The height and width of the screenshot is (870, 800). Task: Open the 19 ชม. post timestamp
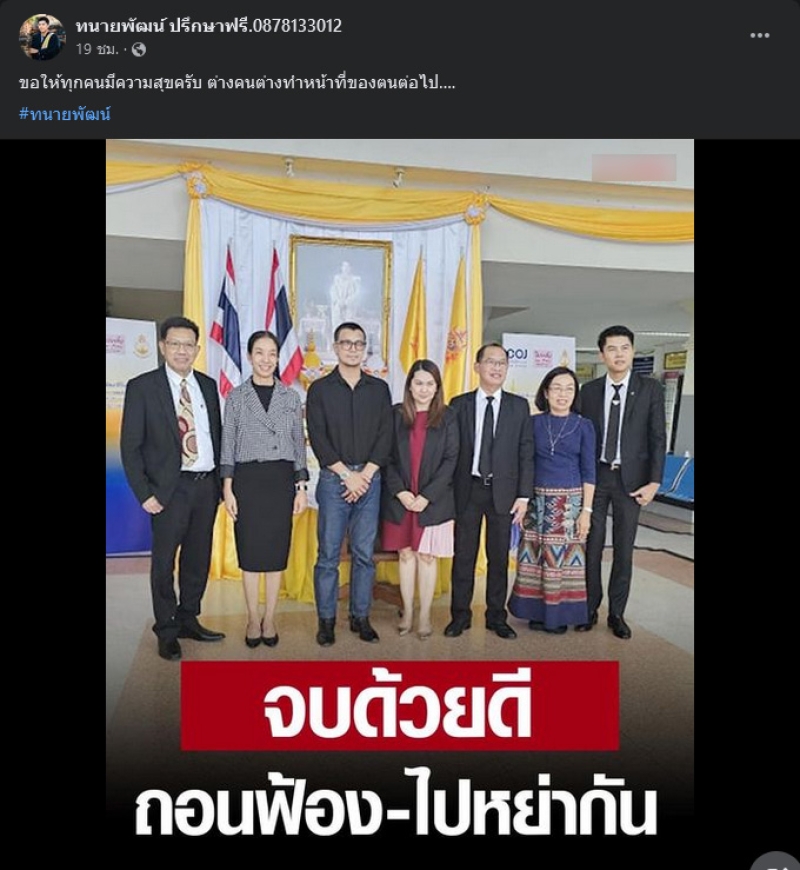(97, 49)
